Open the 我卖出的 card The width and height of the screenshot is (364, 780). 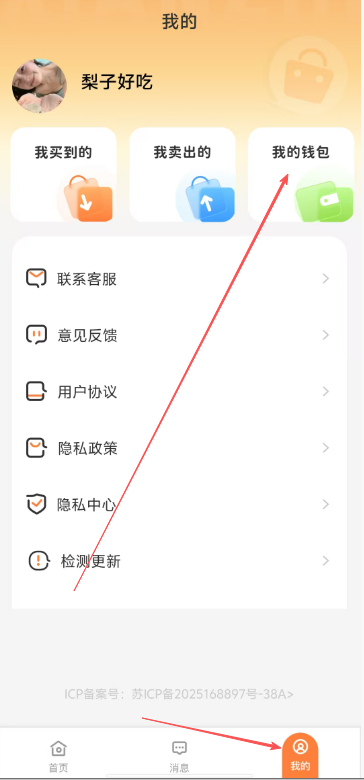pyautogui.click(x=182, y=175)
